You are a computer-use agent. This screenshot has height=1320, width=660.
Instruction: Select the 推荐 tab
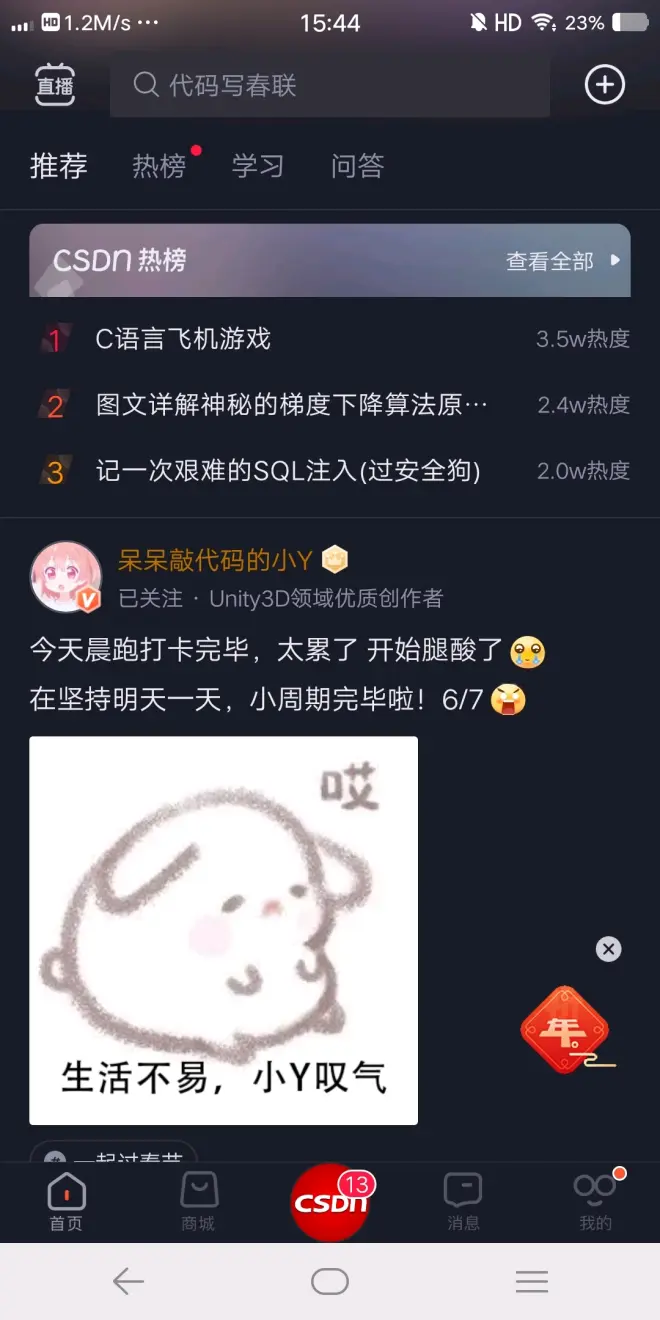click(59, 166)
